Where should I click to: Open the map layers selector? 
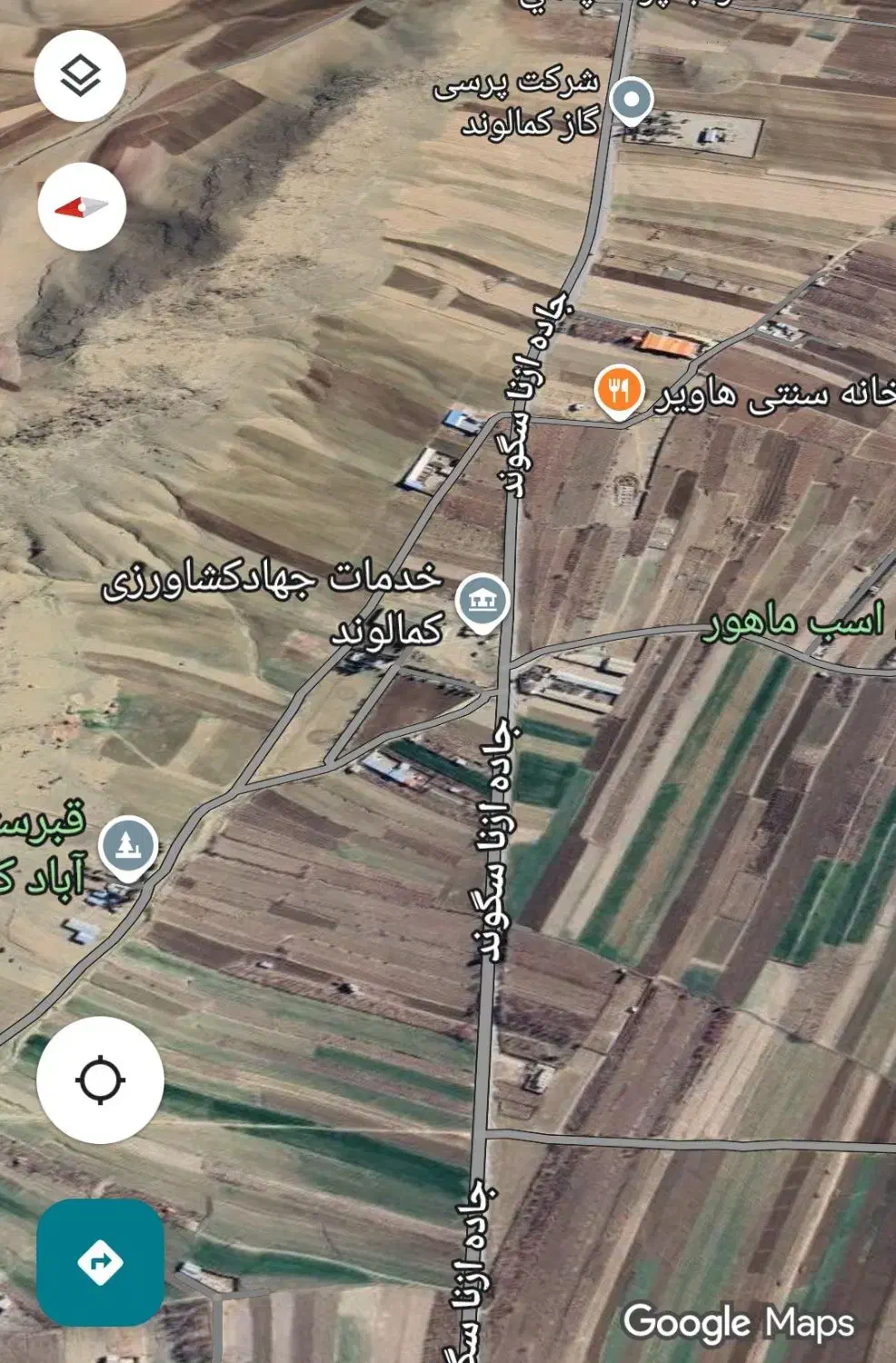click(x=80, y=75)
